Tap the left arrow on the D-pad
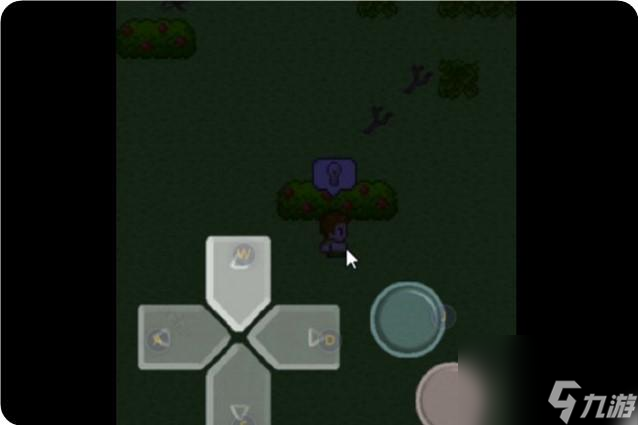Image resolution: width=638 pixels, height=425 pixels. [178, 338]
